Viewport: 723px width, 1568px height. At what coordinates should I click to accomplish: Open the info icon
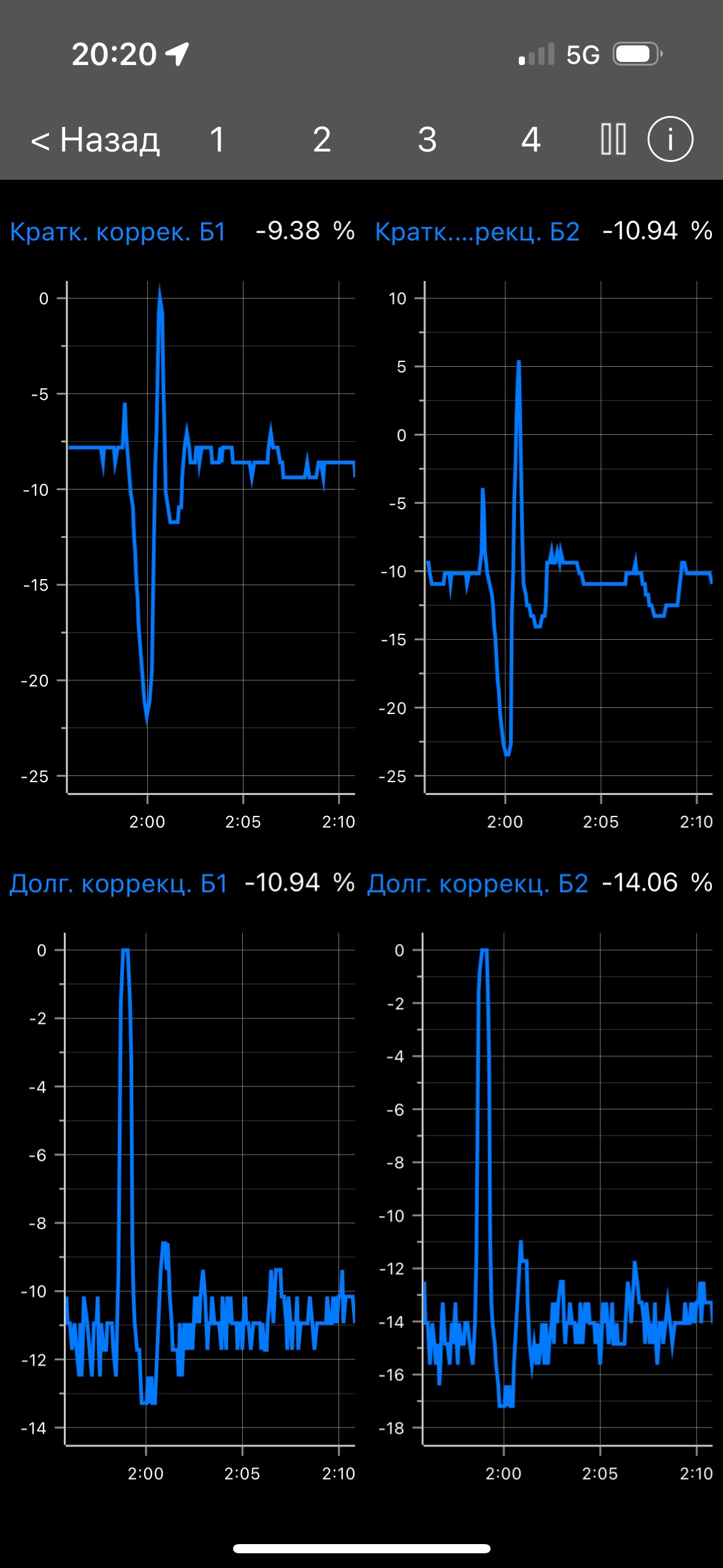point(670,139)
